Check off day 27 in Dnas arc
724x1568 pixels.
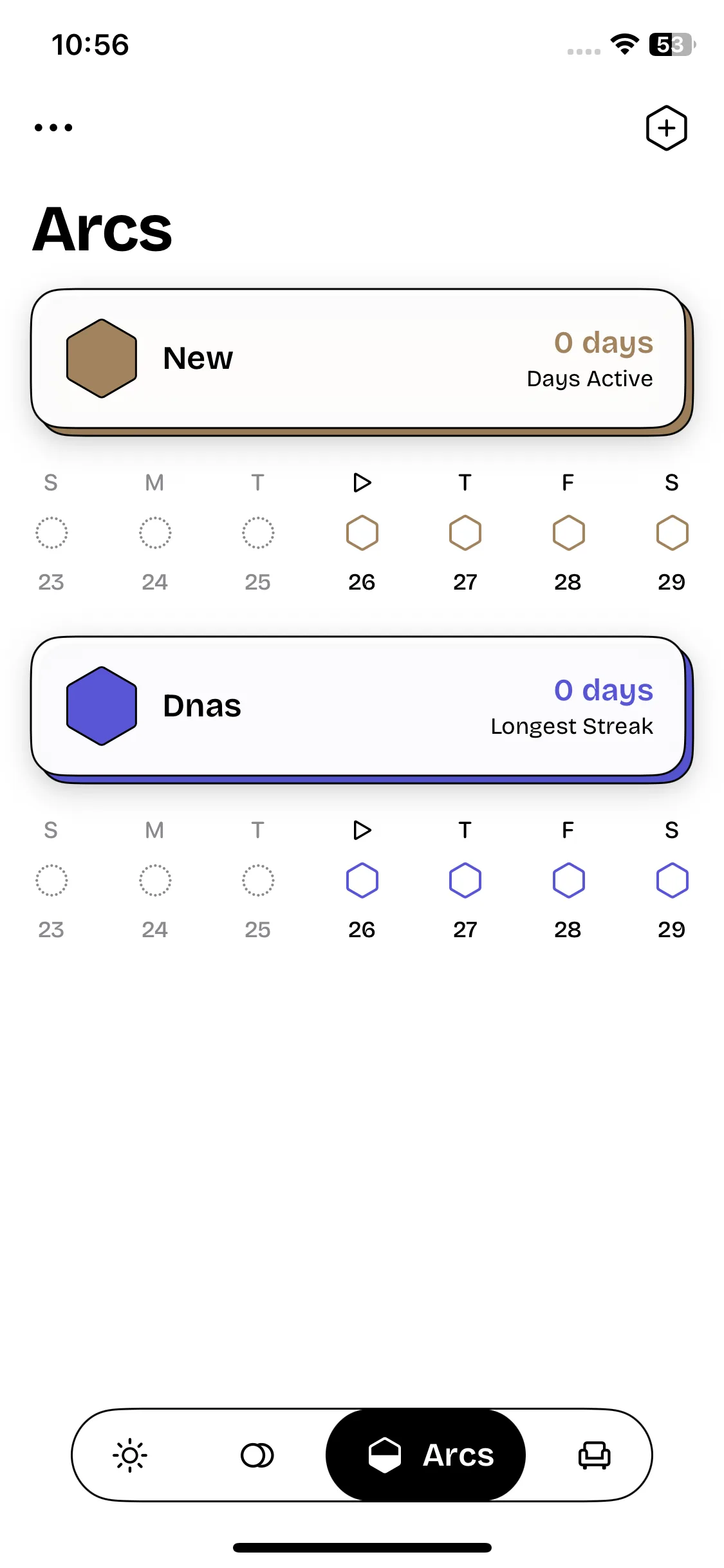[x=465, y=880]
